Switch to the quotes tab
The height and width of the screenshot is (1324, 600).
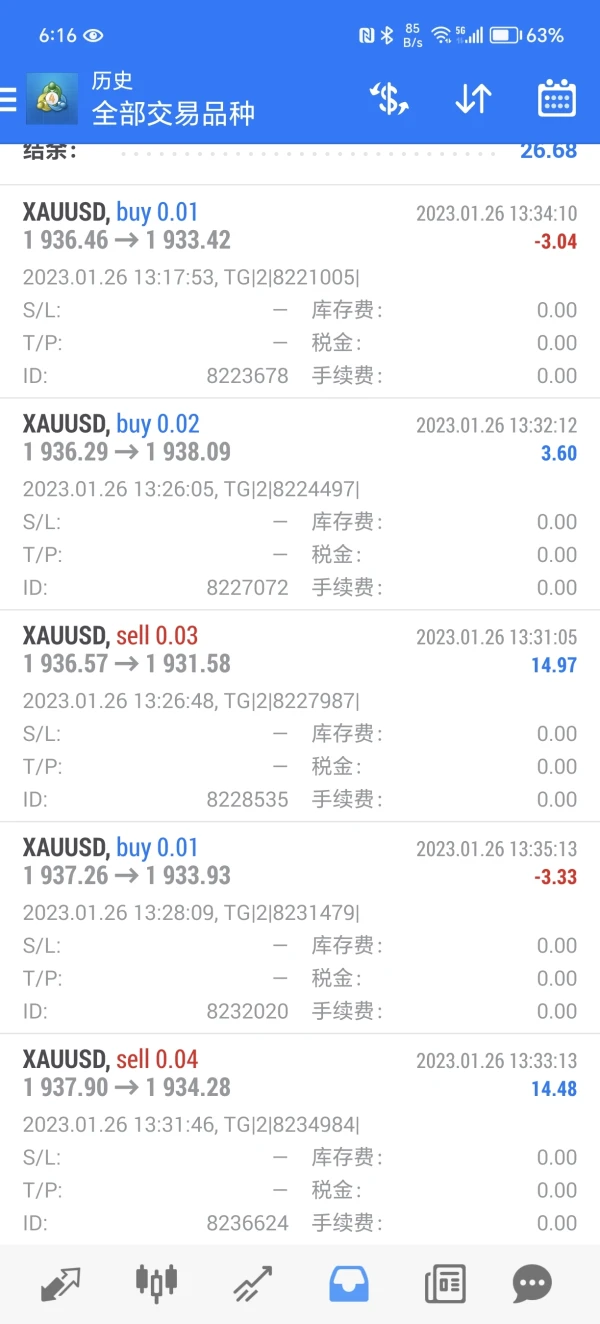(x=60, y=1283)
